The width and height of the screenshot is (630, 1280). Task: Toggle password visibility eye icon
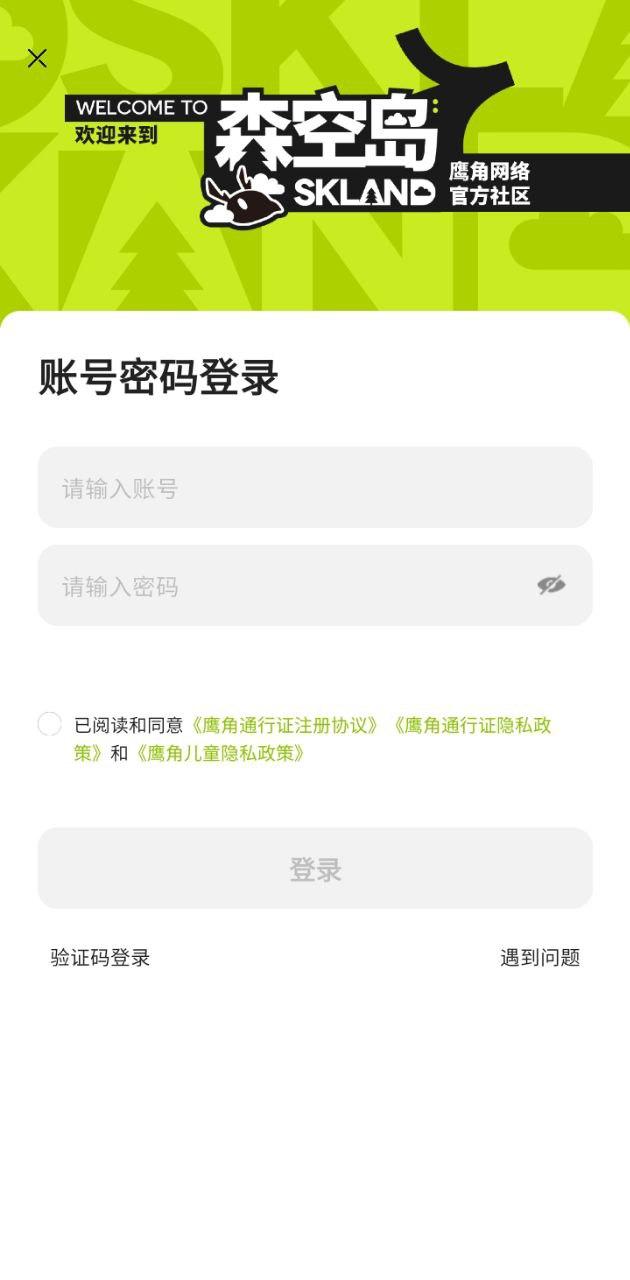pos(551,585)
